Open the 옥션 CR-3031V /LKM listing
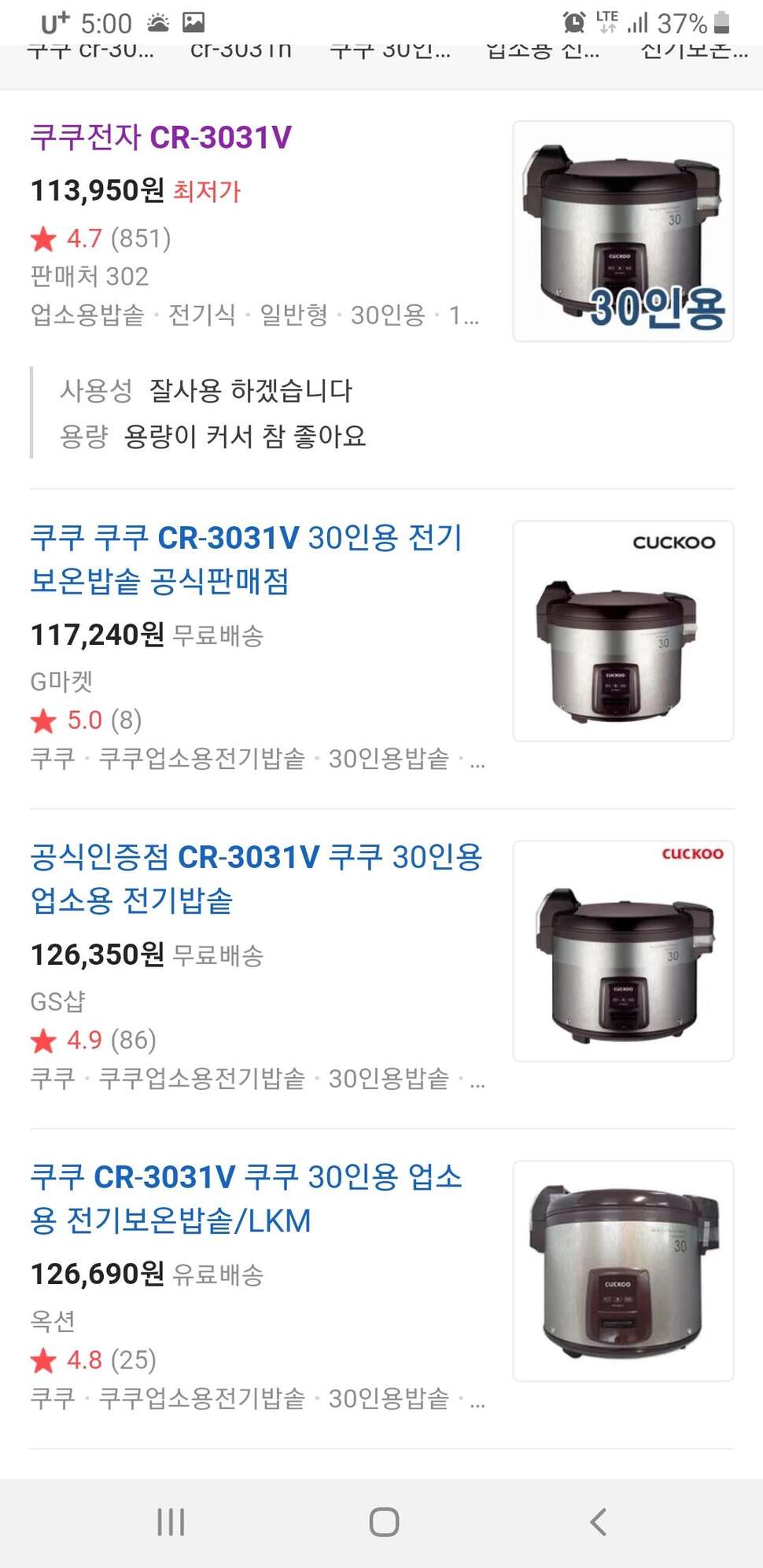The image size is (763, 1568). tap(246, 1198)
